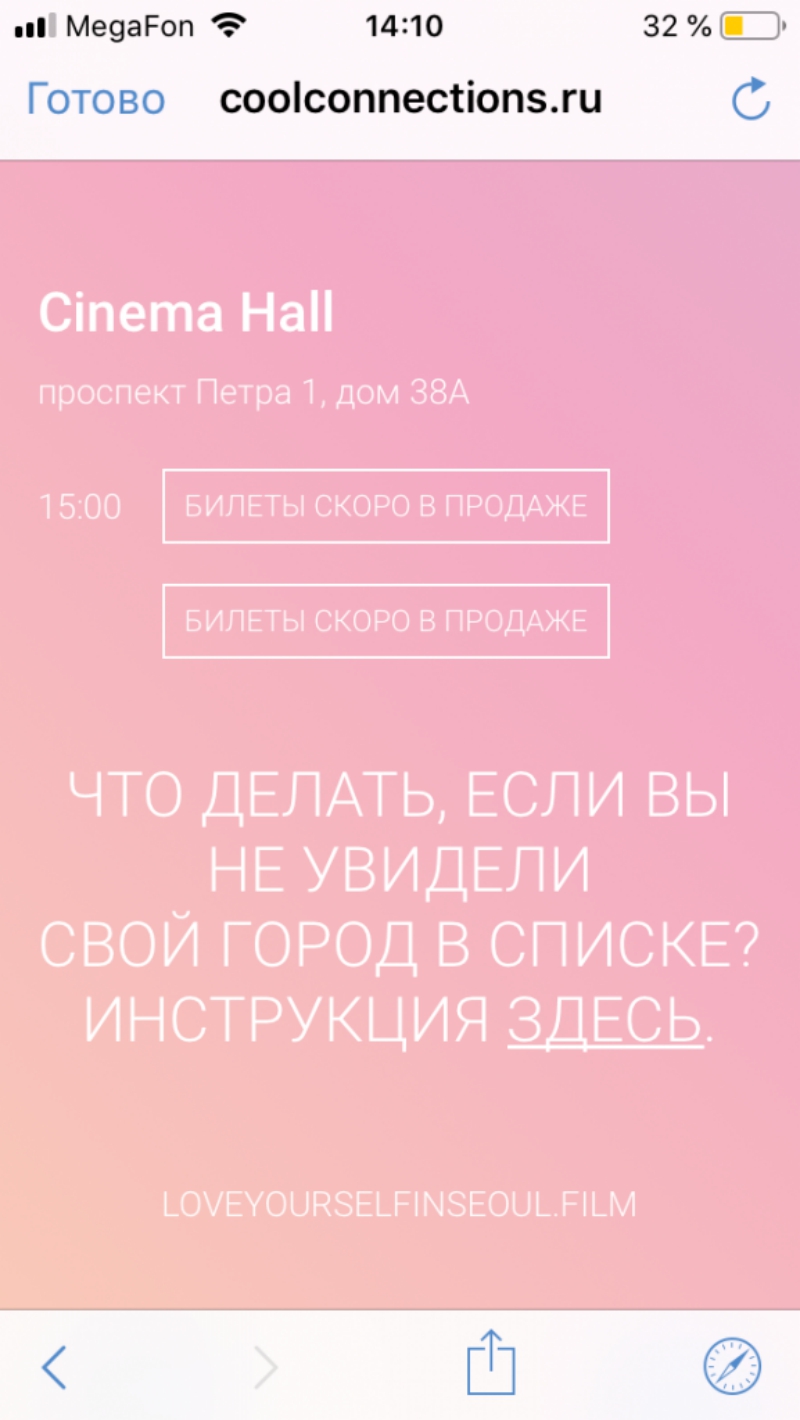Open the ЗДЕСЬ instruction link
This screenshot has width=800, height=1420.
[x=605, y=1020]
